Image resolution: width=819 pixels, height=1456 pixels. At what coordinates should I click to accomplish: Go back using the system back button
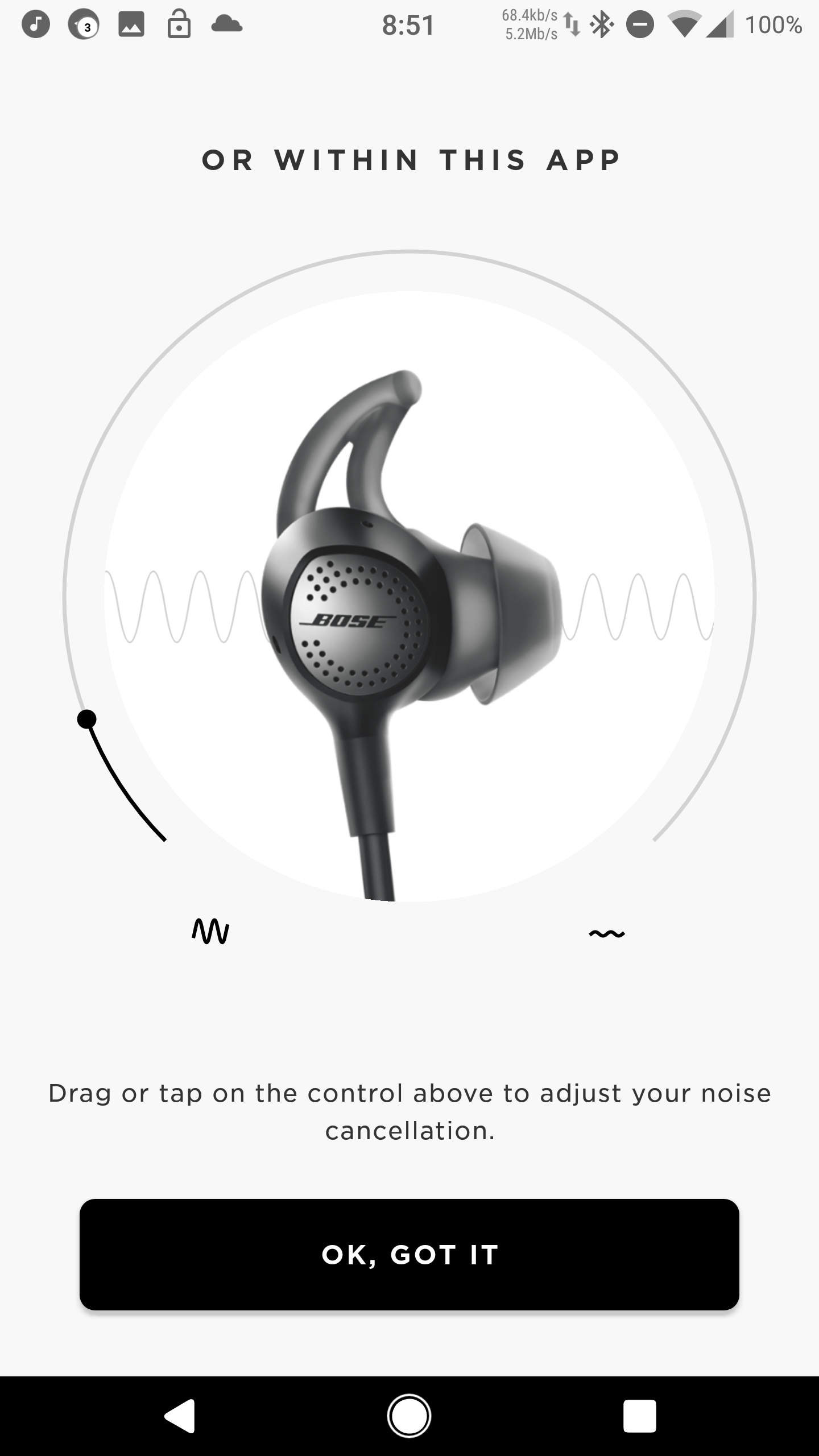click(x=180, y=1416)
